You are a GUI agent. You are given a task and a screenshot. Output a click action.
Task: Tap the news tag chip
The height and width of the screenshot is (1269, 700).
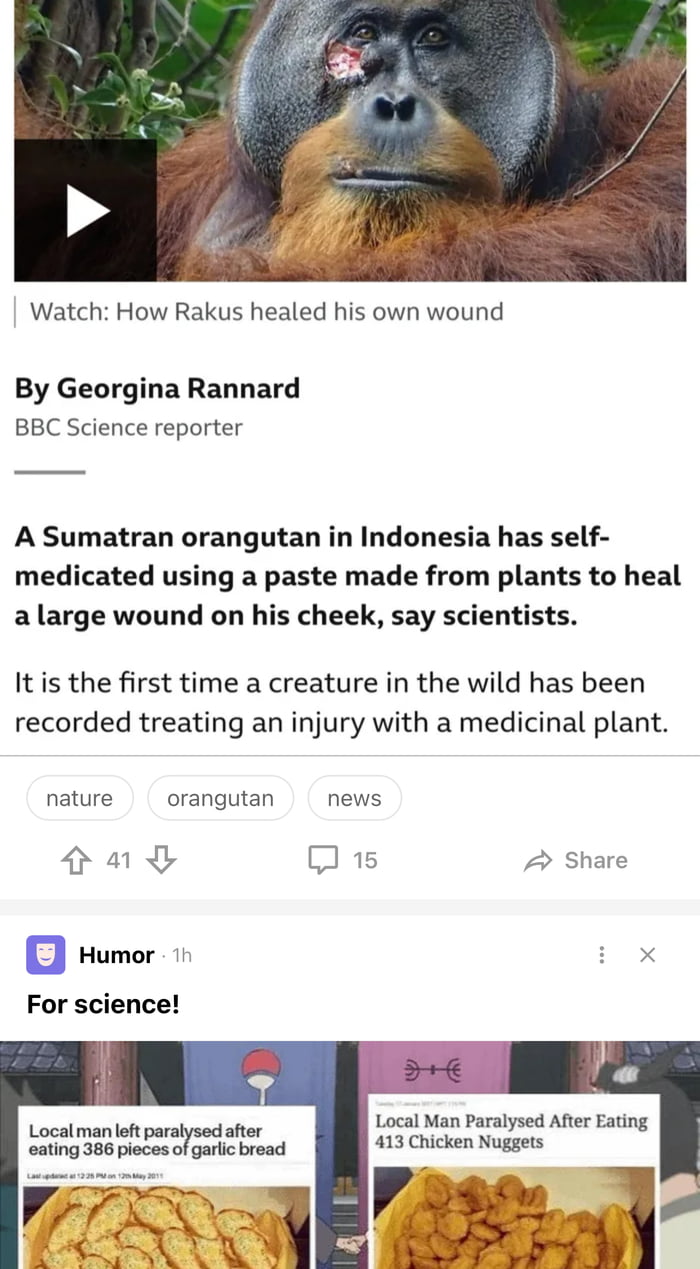[x=354, y=798]
